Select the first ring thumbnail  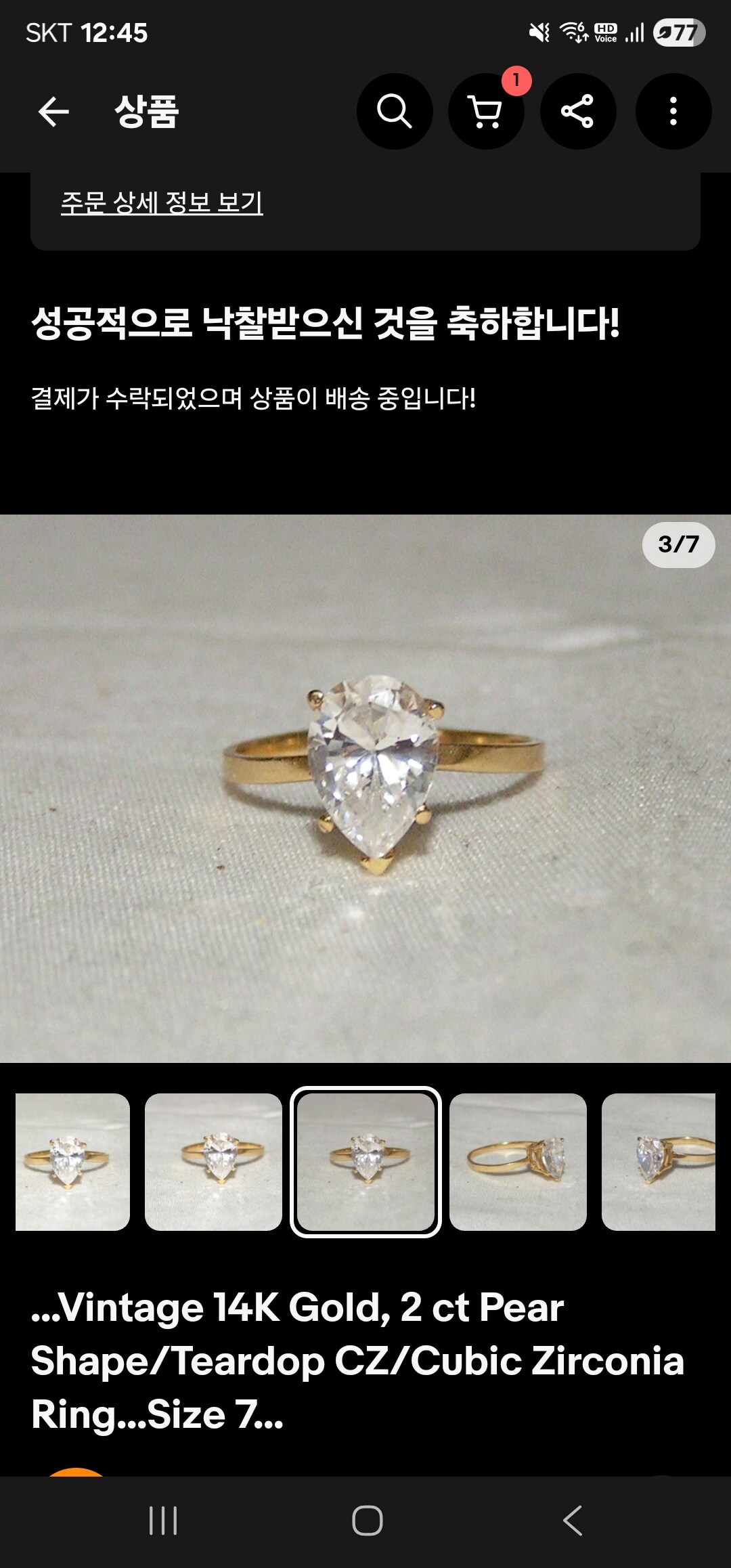tap(72, 1162)
